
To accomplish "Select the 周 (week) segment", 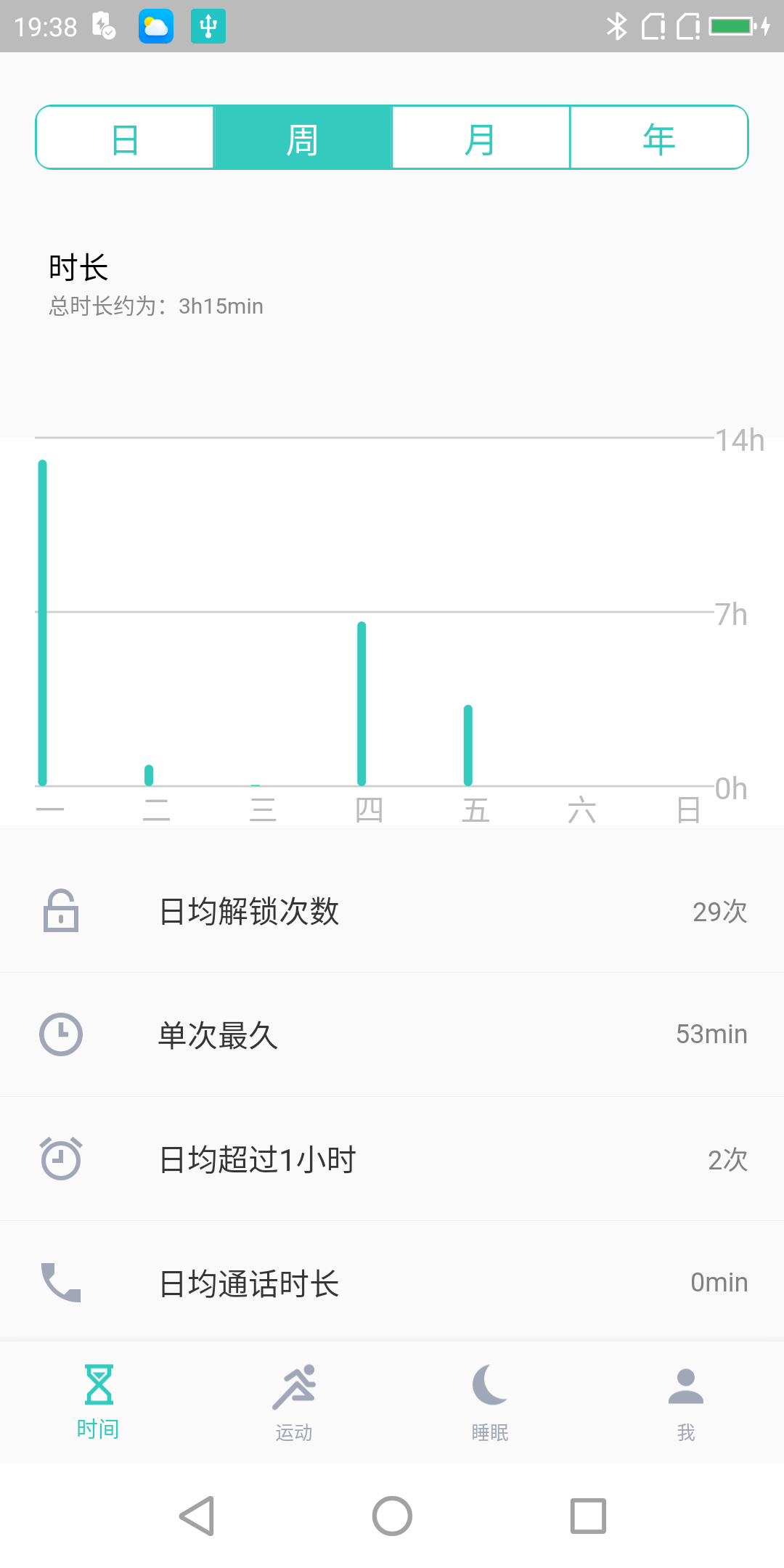I will (303, 138).
